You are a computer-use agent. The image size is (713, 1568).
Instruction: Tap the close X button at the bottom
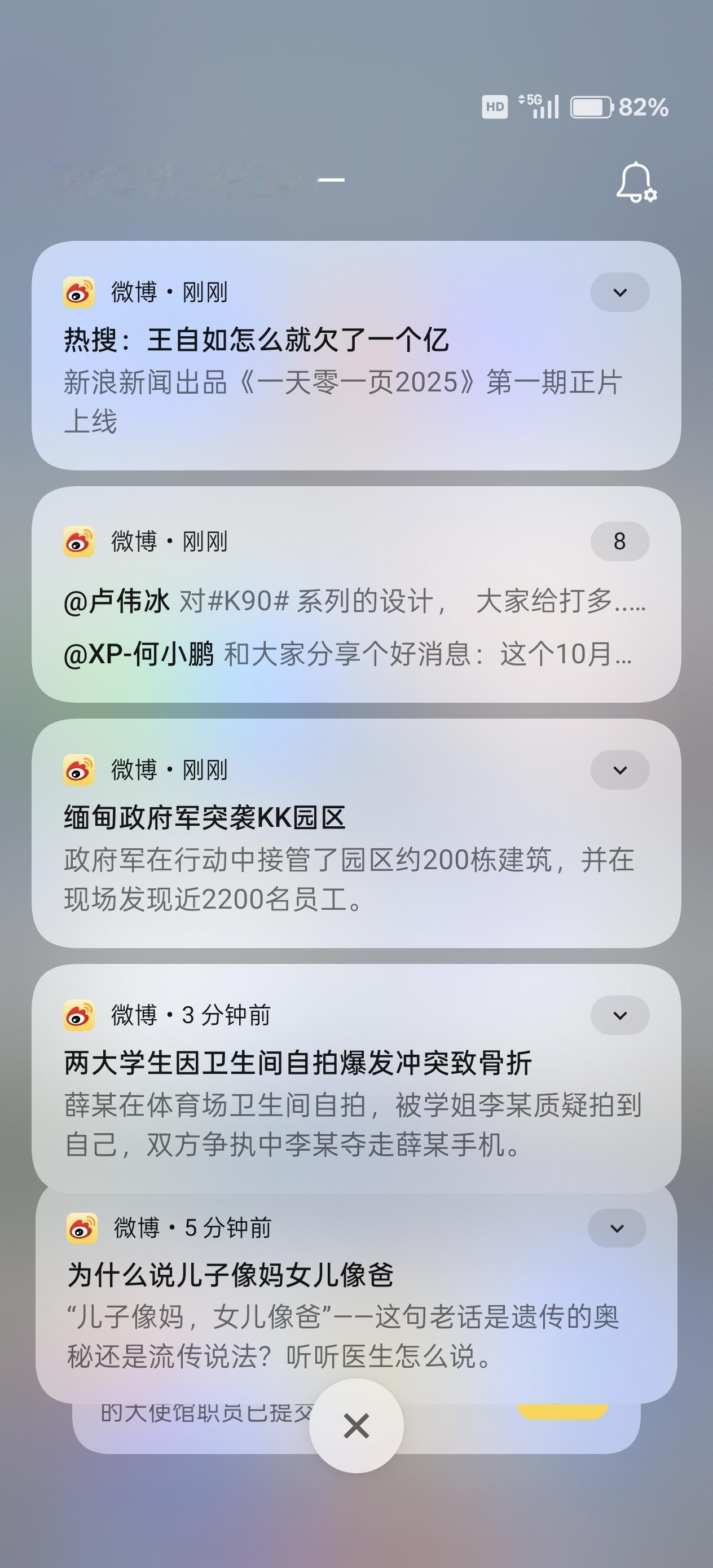coord(356,1425)
